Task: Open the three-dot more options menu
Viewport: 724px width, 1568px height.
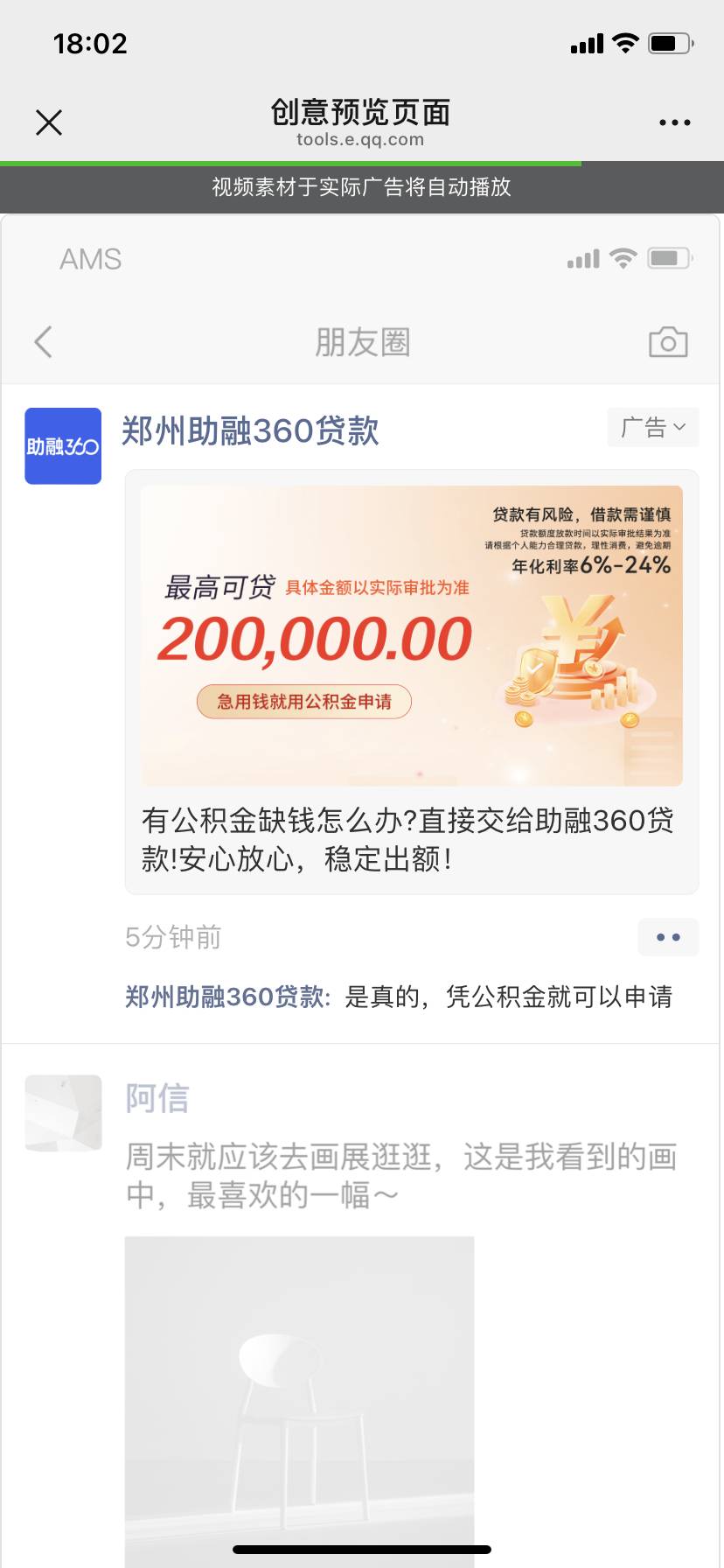Action: [674, 122]
